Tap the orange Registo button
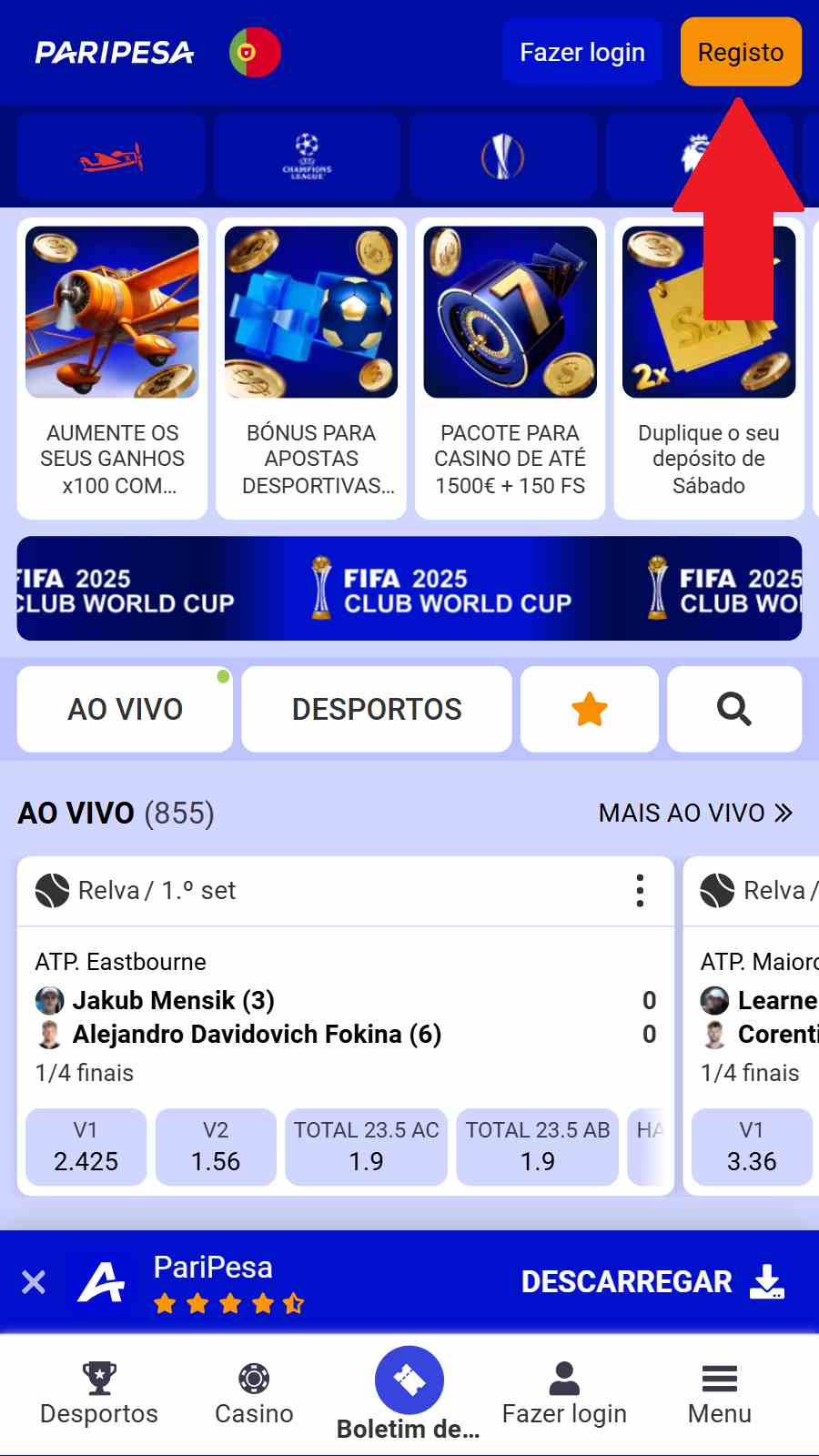Viewport: 819px width, 1456px height. coord(740,52)
